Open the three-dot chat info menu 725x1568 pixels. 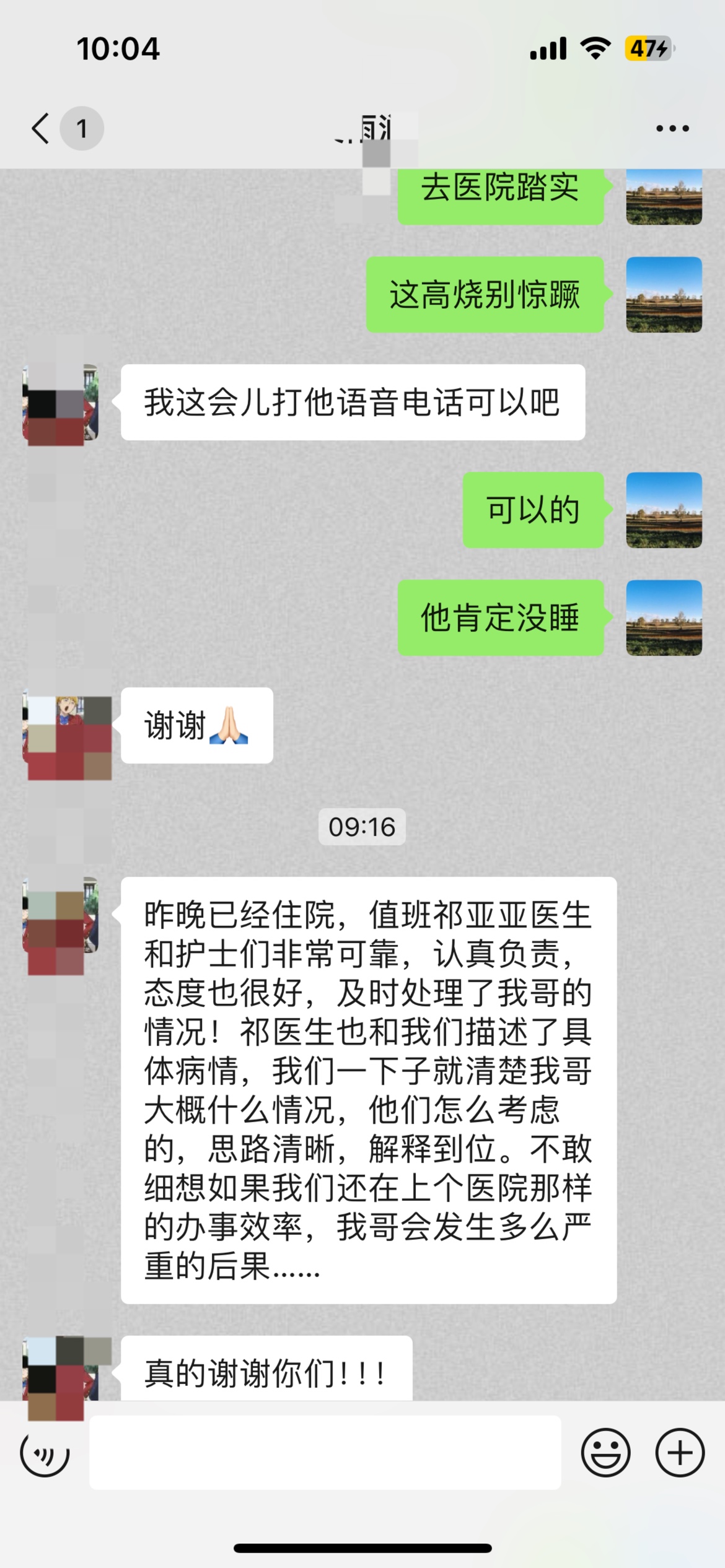pos(672,129)
